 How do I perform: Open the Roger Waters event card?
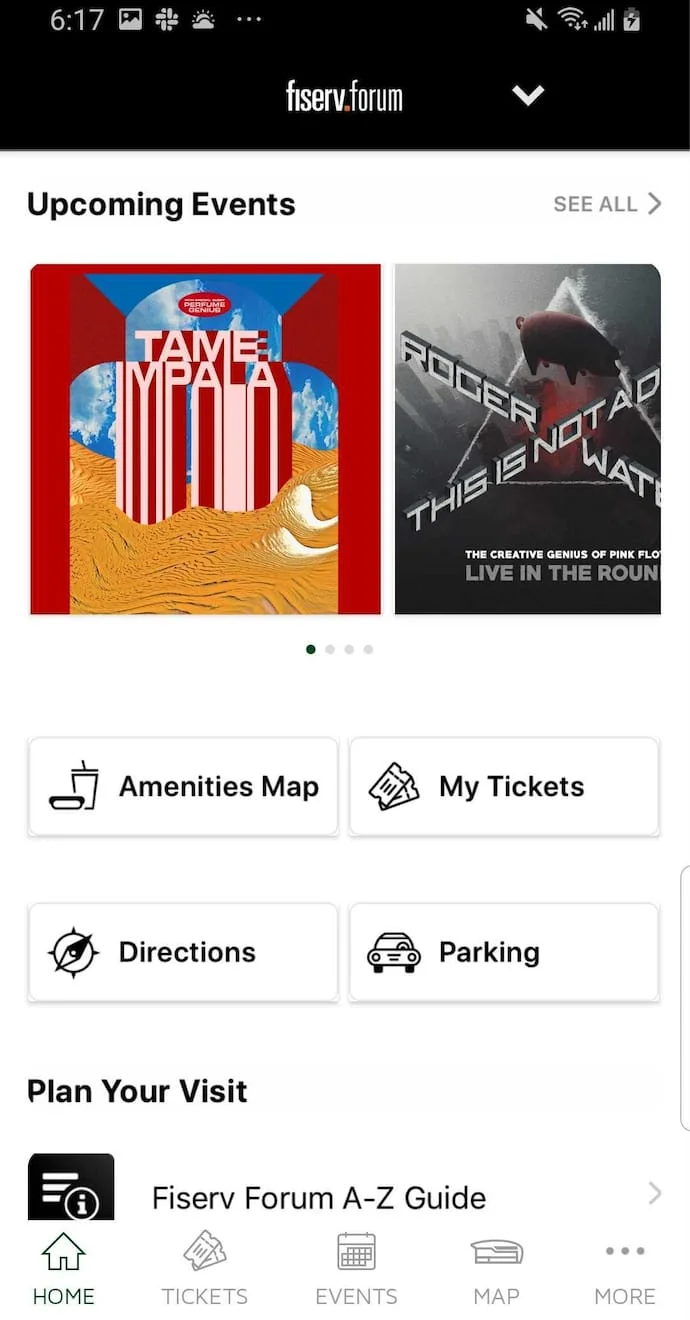click(x=527, y=439)
